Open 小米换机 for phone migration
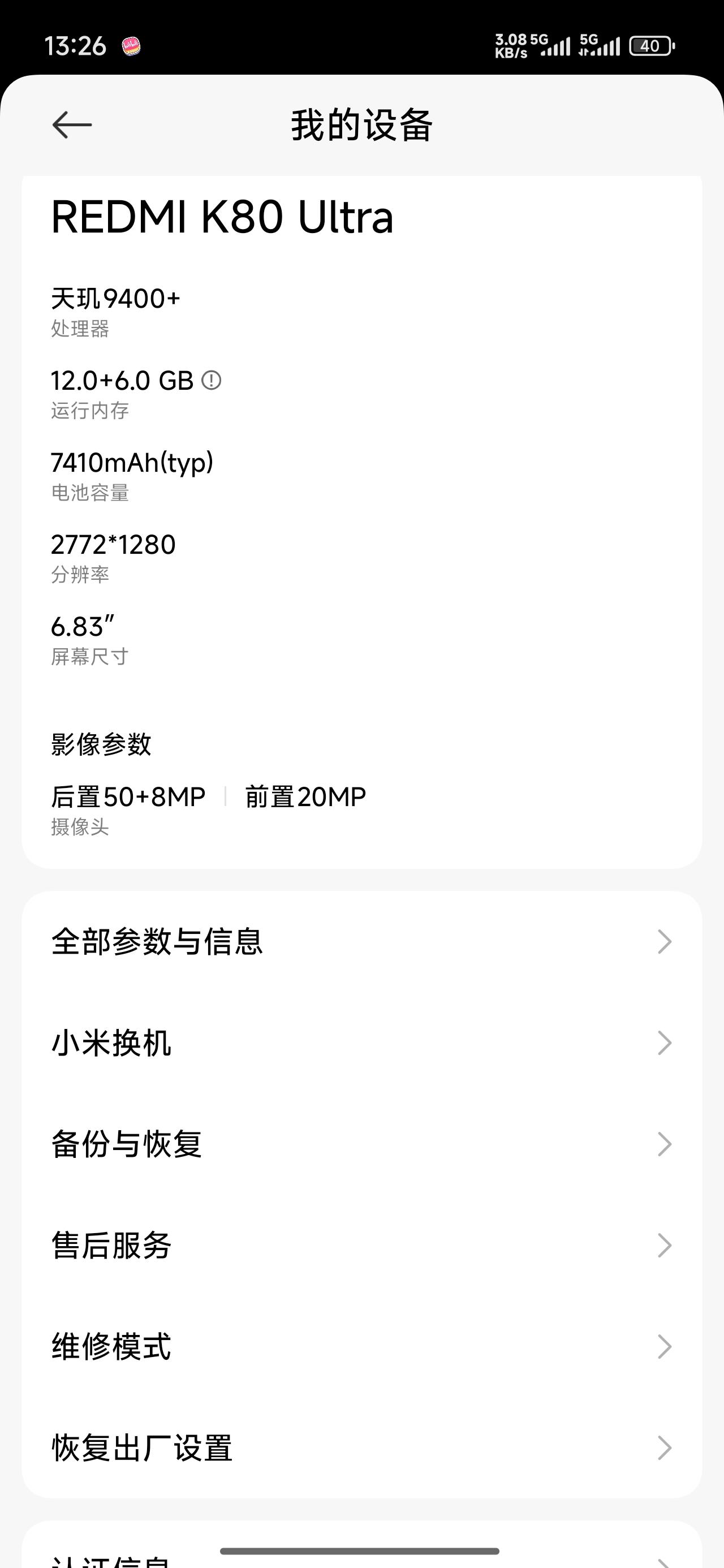Screen dimensions: 724x1568 [x=110, y=1042]
